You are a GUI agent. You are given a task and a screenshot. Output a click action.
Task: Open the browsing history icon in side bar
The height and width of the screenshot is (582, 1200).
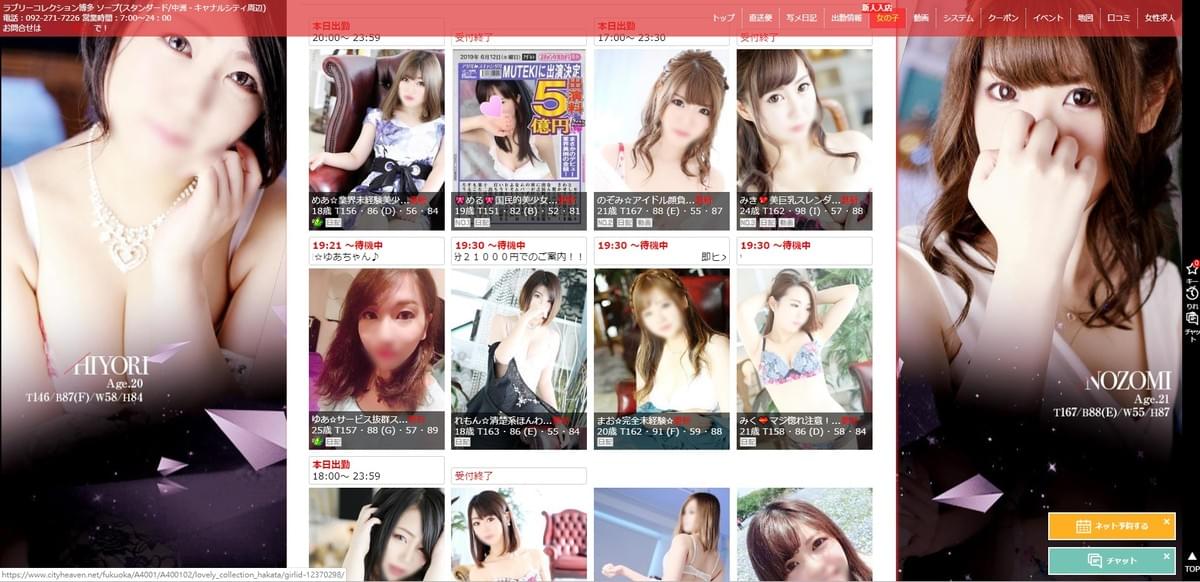[1191, 294]
